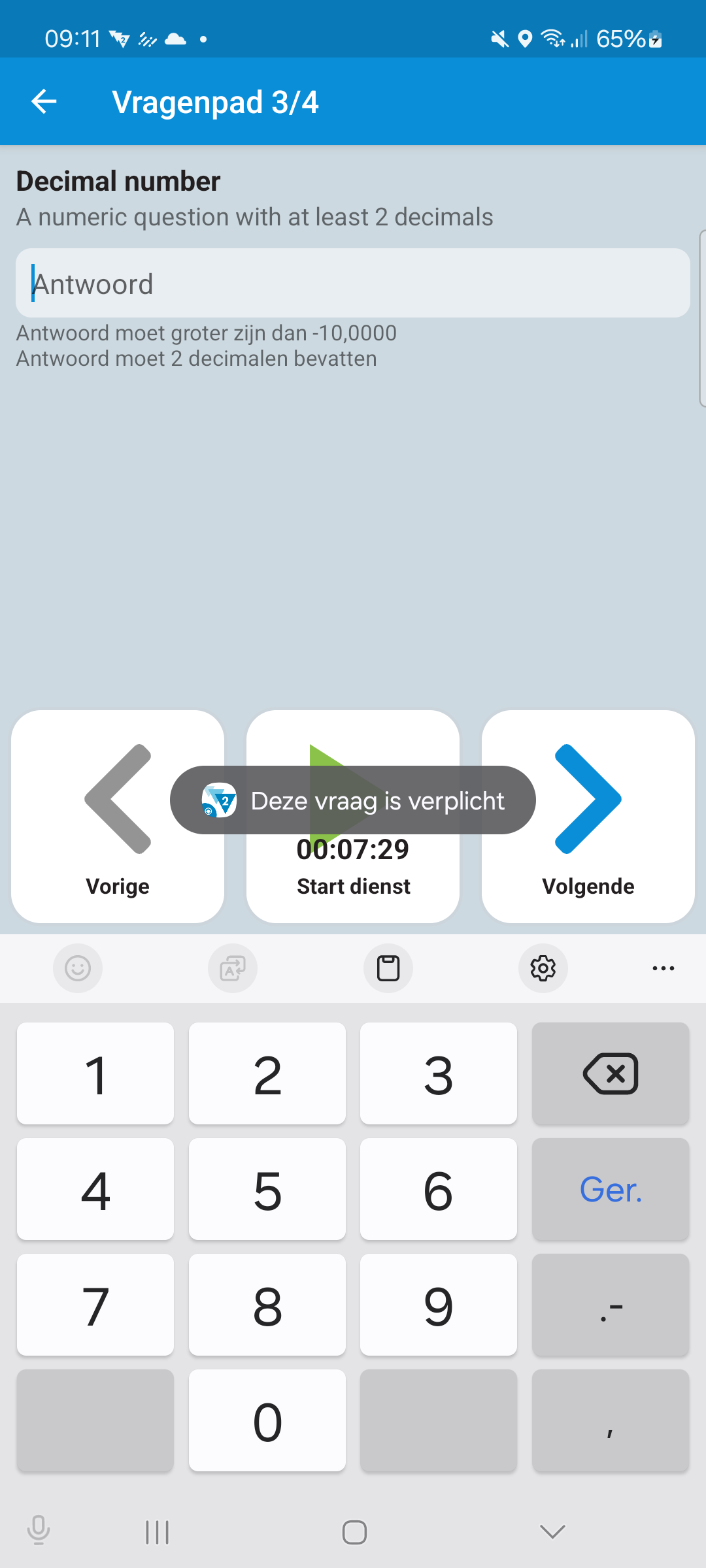706x1568 pixels.
Task: Open keyboard settings gear
Action: pyautogui.click(x=543, y=968)
